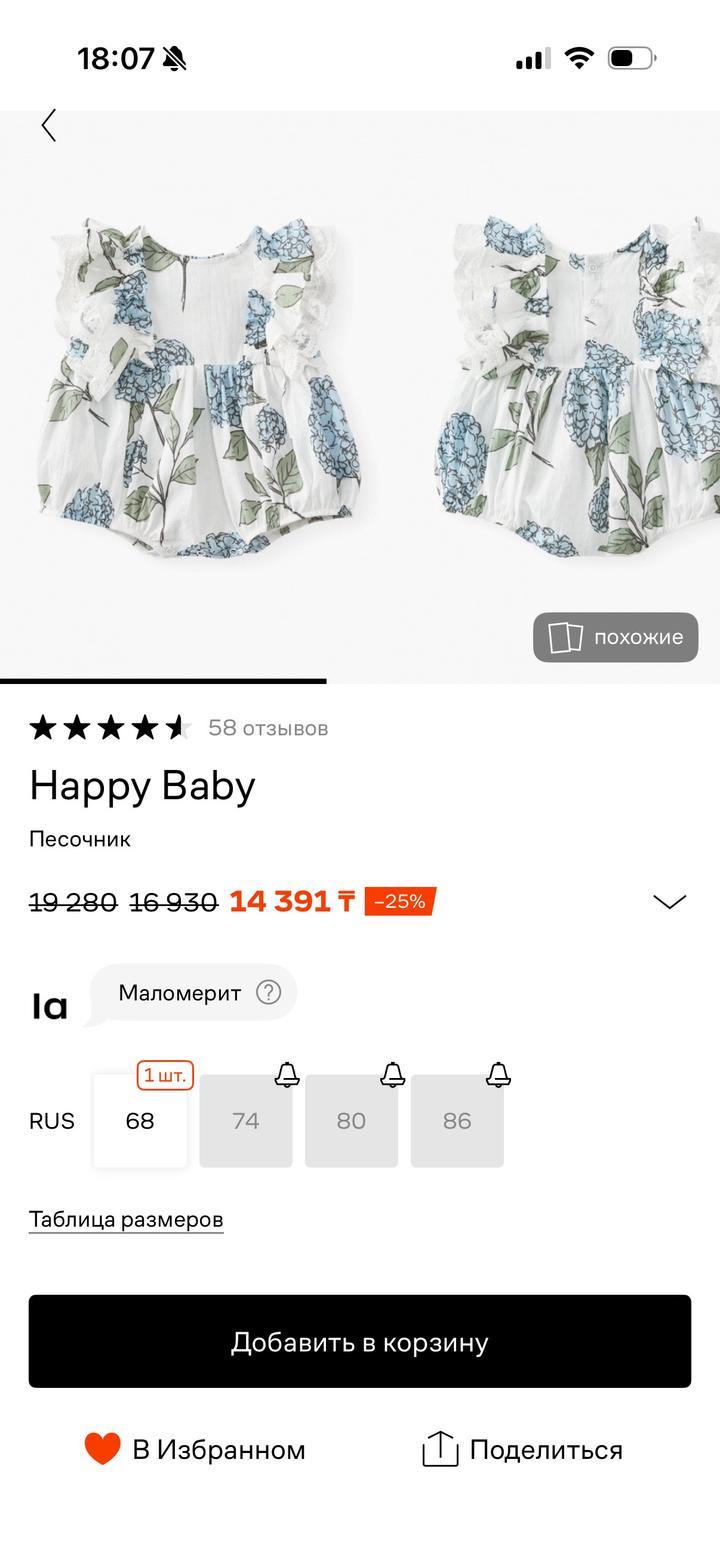Open the Маломерит help question mark

point(268,992)
